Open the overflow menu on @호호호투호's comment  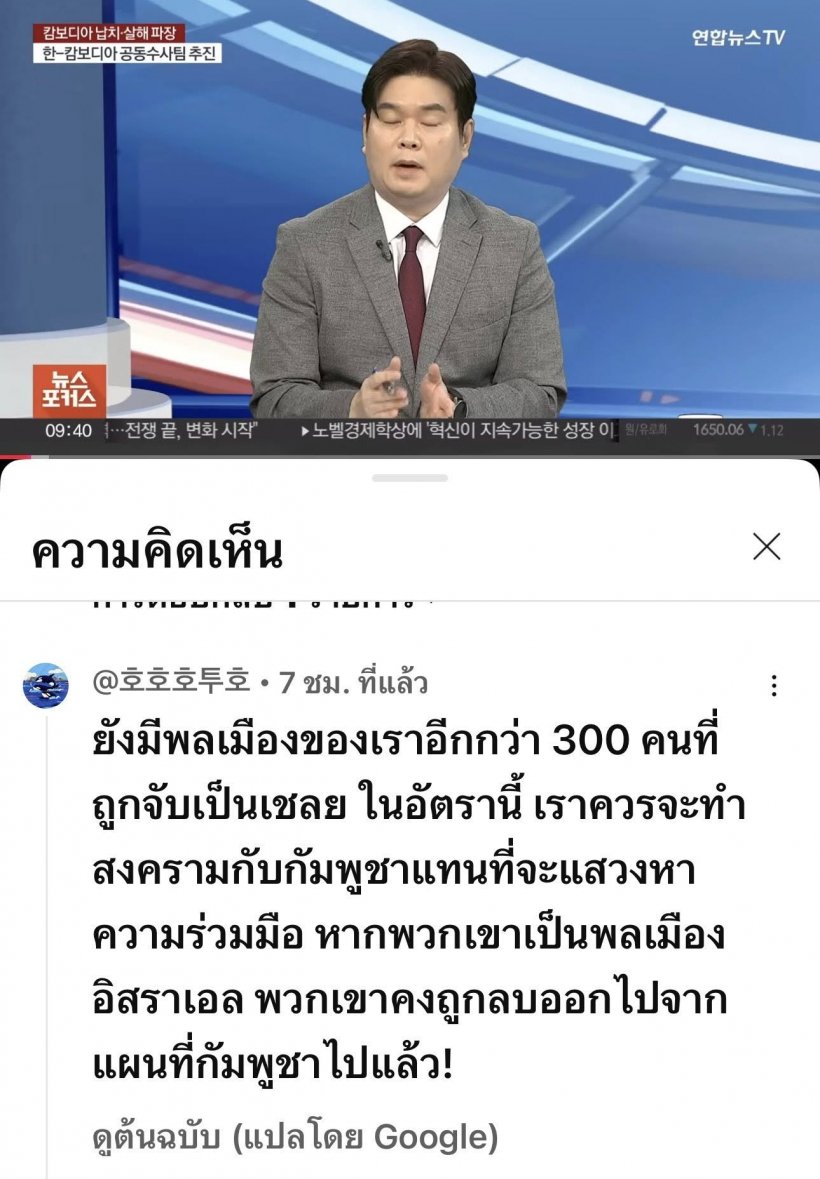click(x=773, y=686)
